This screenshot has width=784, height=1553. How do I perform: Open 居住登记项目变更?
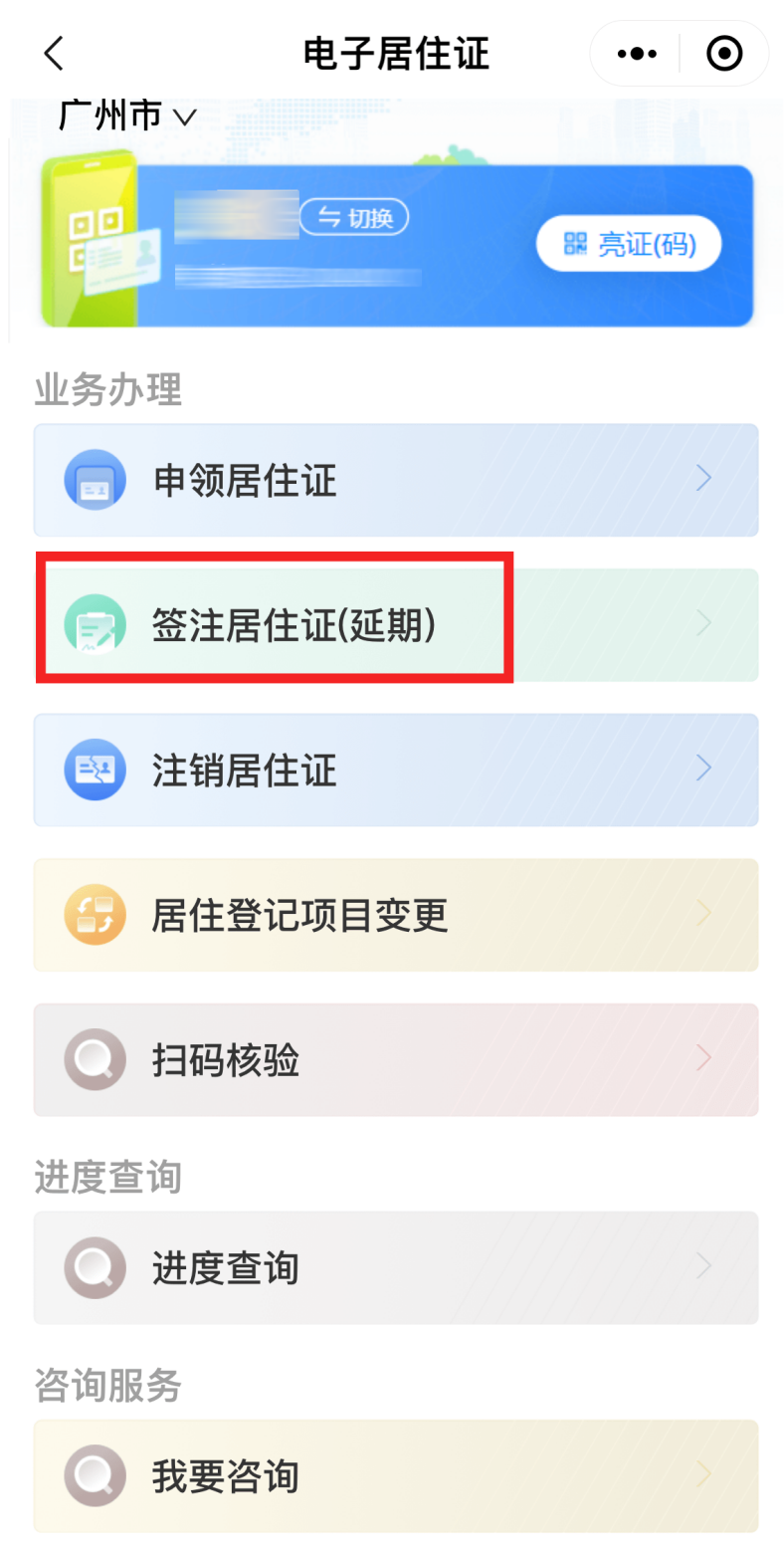396,915
